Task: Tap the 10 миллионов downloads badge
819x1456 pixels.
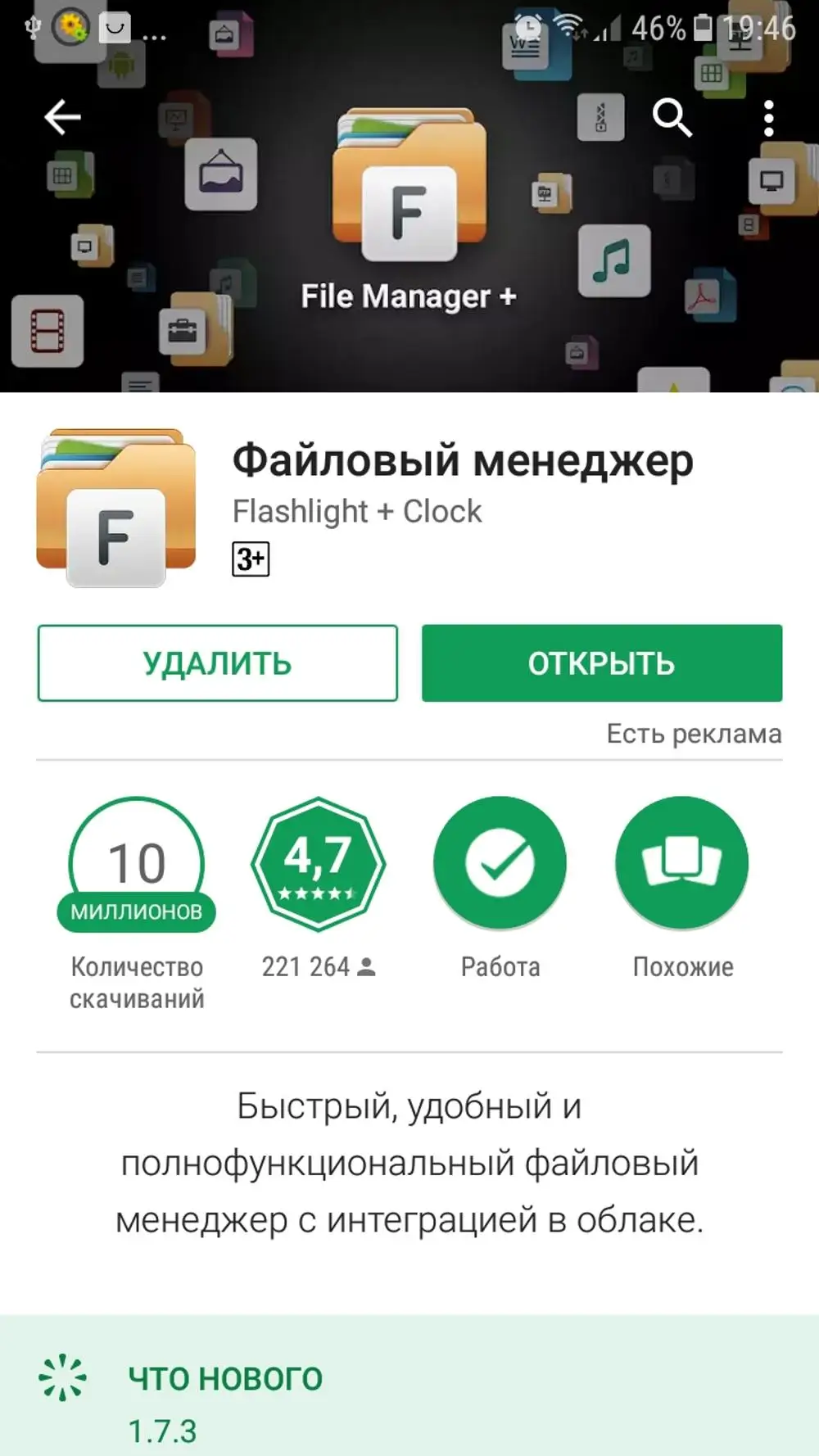Action: [x=137, y=865]
